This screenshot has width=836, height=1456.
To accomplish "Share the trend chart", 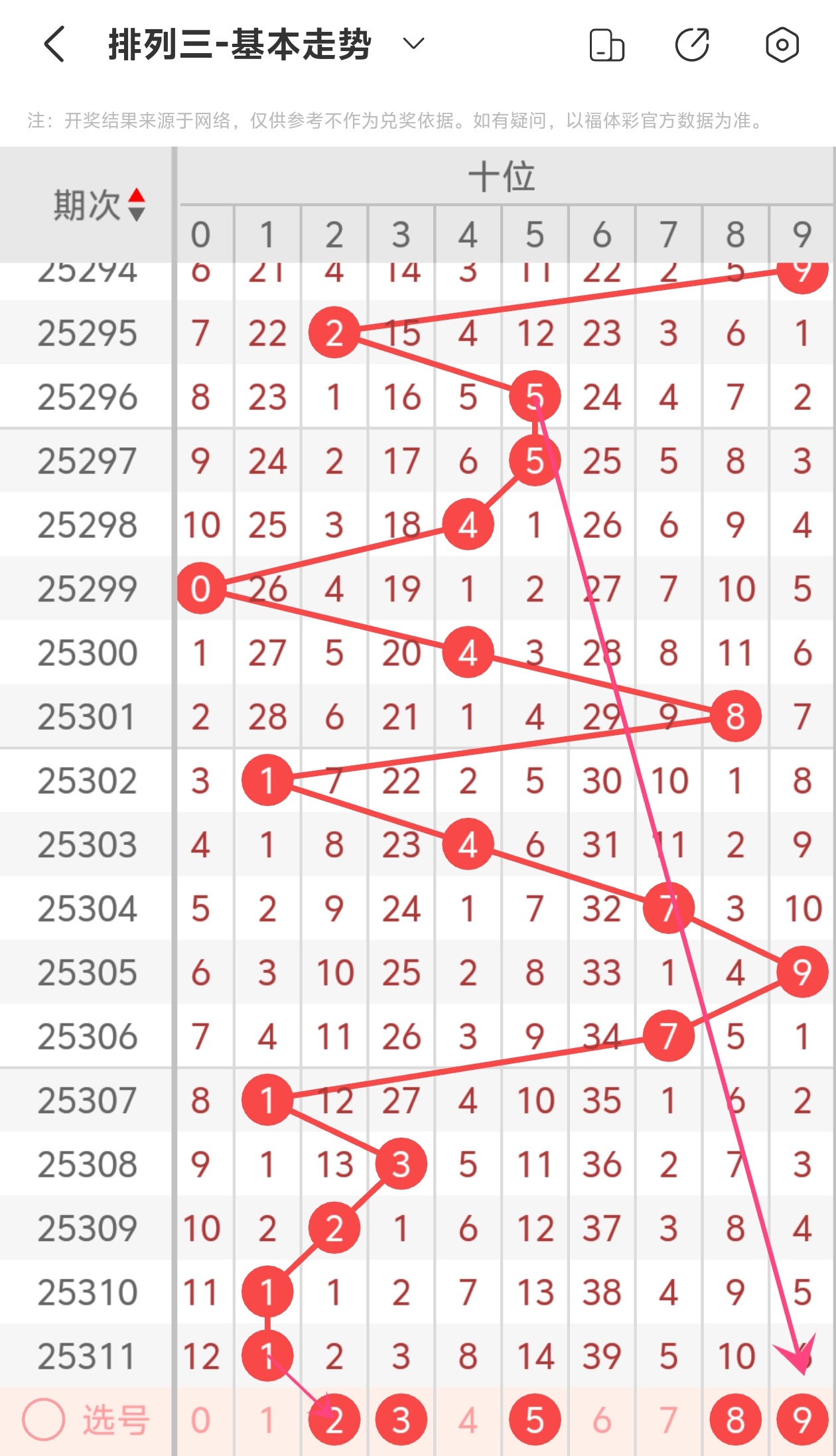I will point(692,45).
